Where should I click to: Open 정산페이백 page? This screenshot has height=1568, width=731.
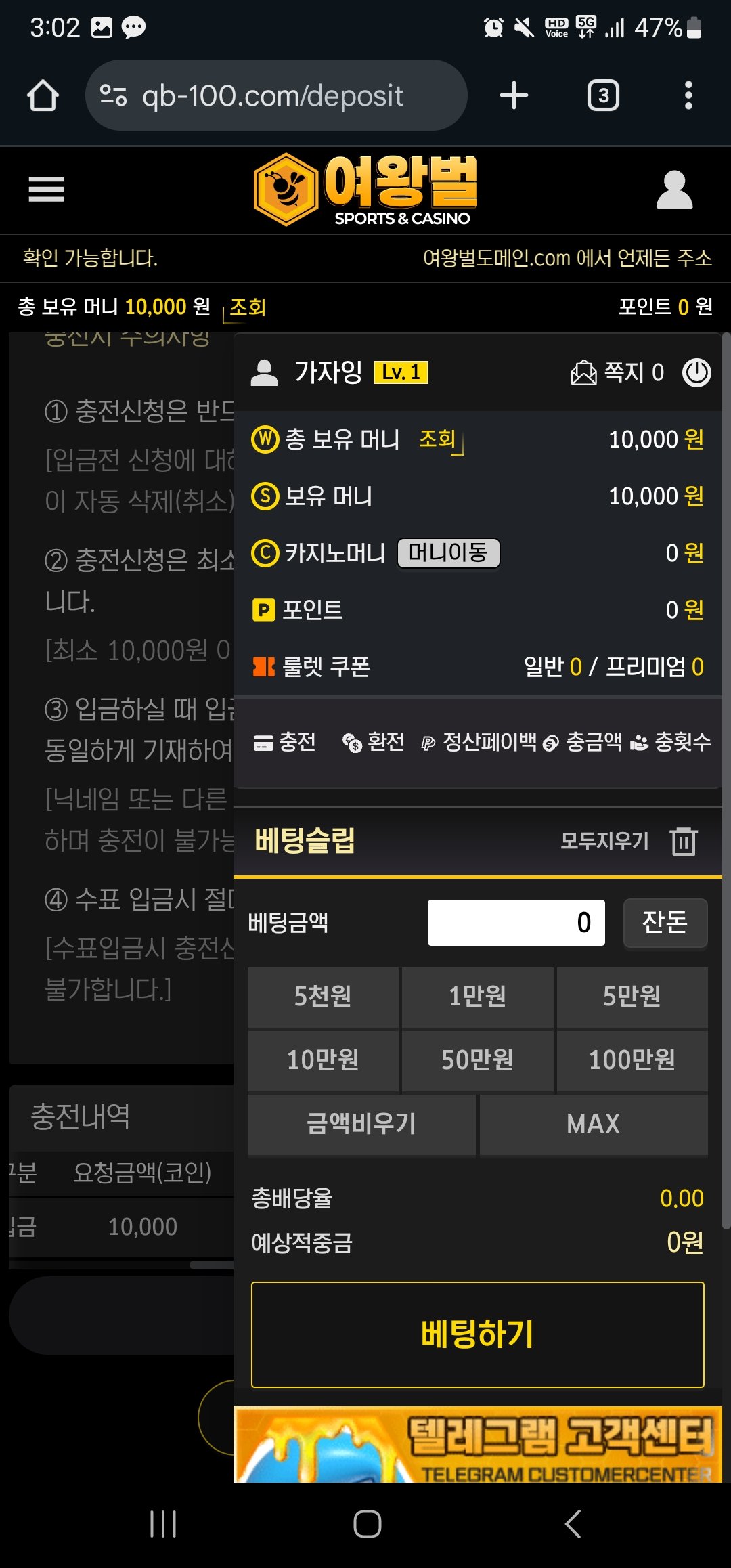point(479,742)
